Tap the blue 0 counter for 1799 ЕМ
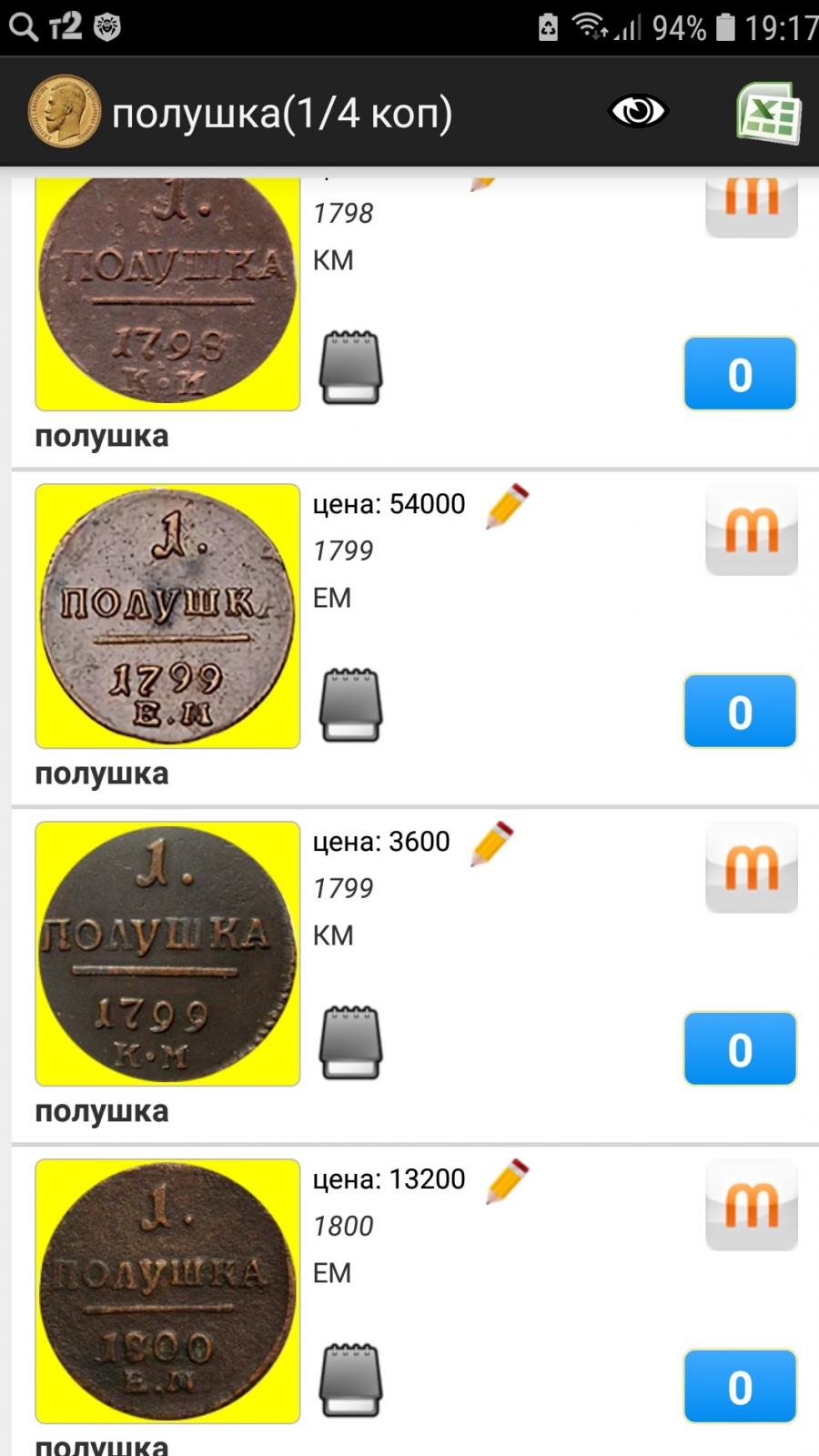The width and height of the screenshot is (819, 1456). [740, 712]
